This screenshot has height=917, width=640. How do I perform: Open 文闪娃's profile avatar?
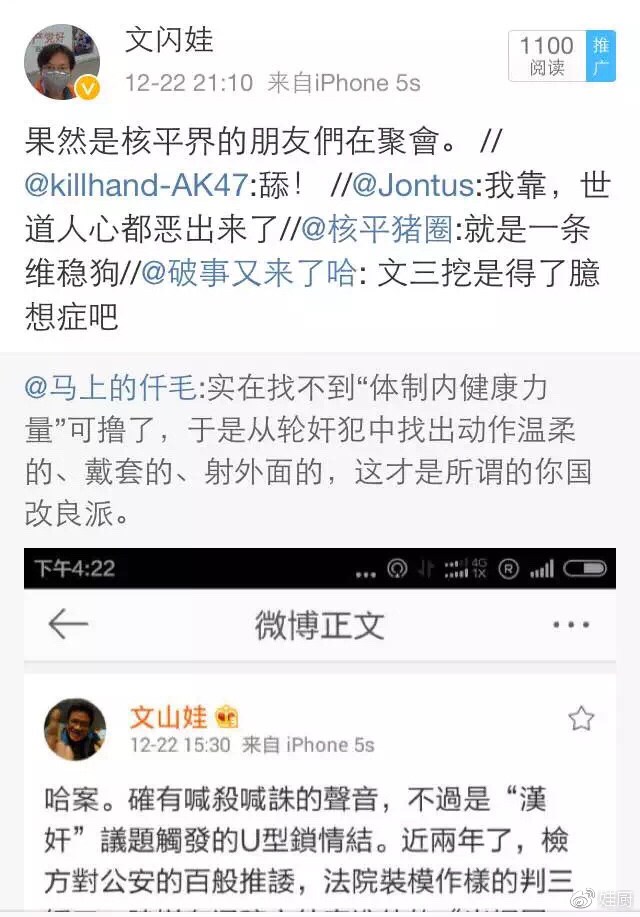[62, 61]
